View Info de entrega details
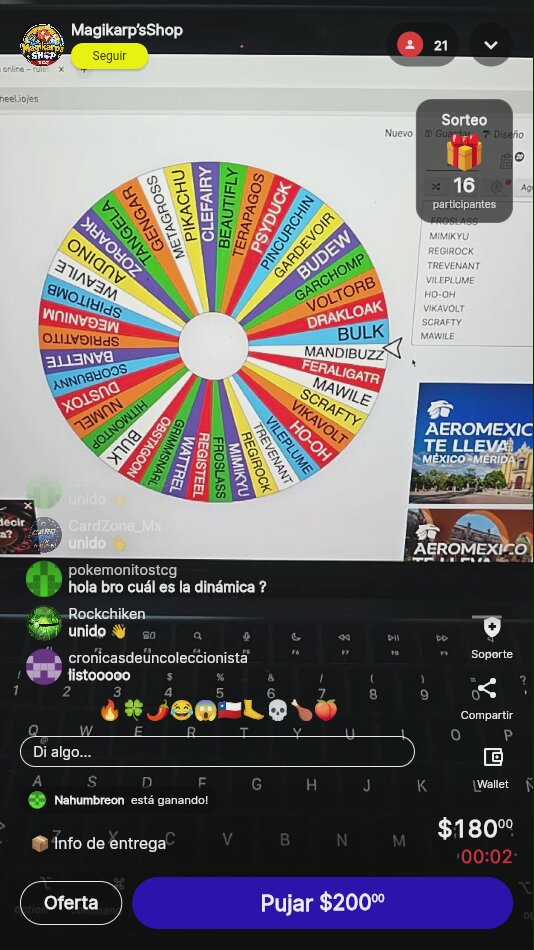 tap(98, 843)
